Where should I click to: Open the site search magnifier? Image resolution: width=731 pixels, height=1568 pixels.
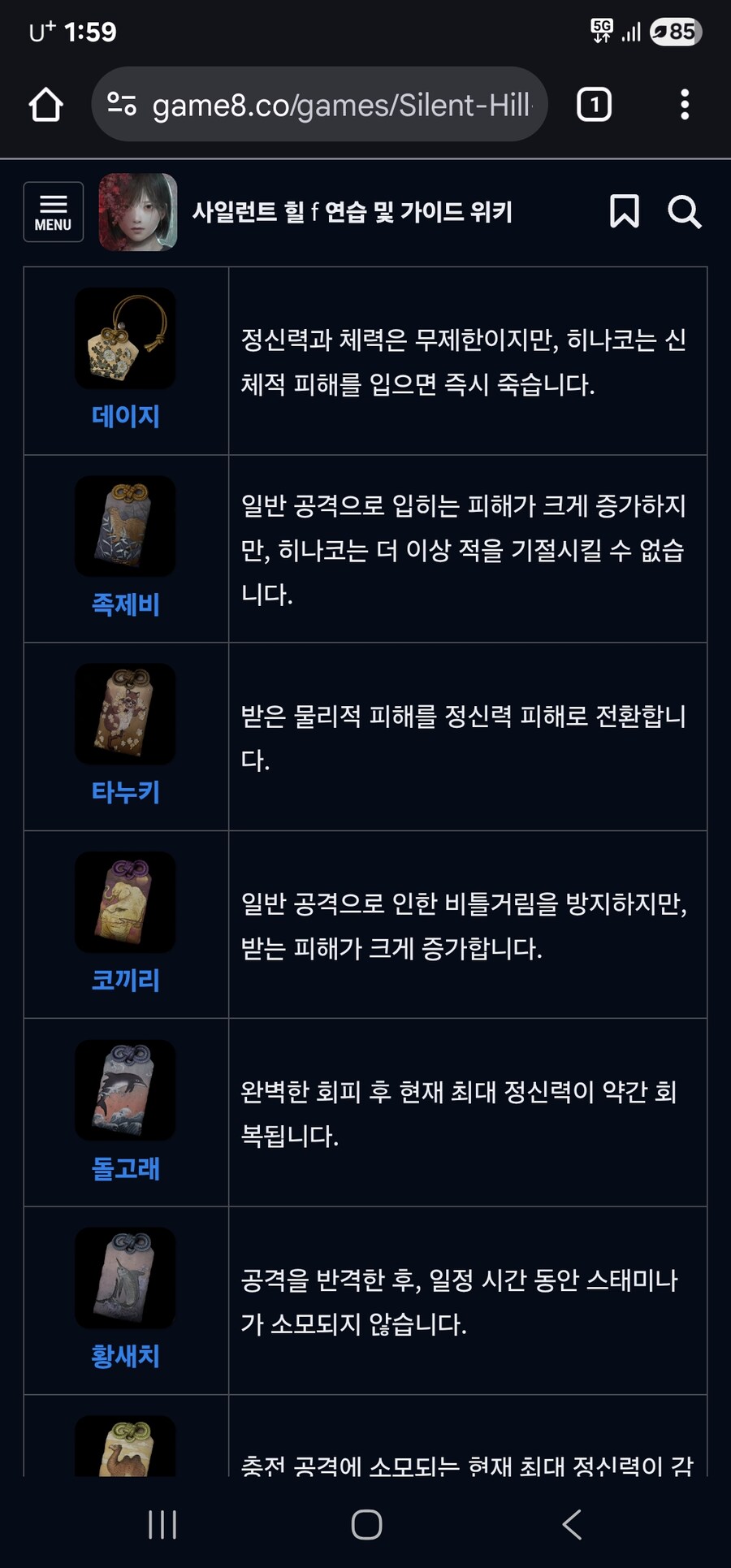[x=684, y=212]
